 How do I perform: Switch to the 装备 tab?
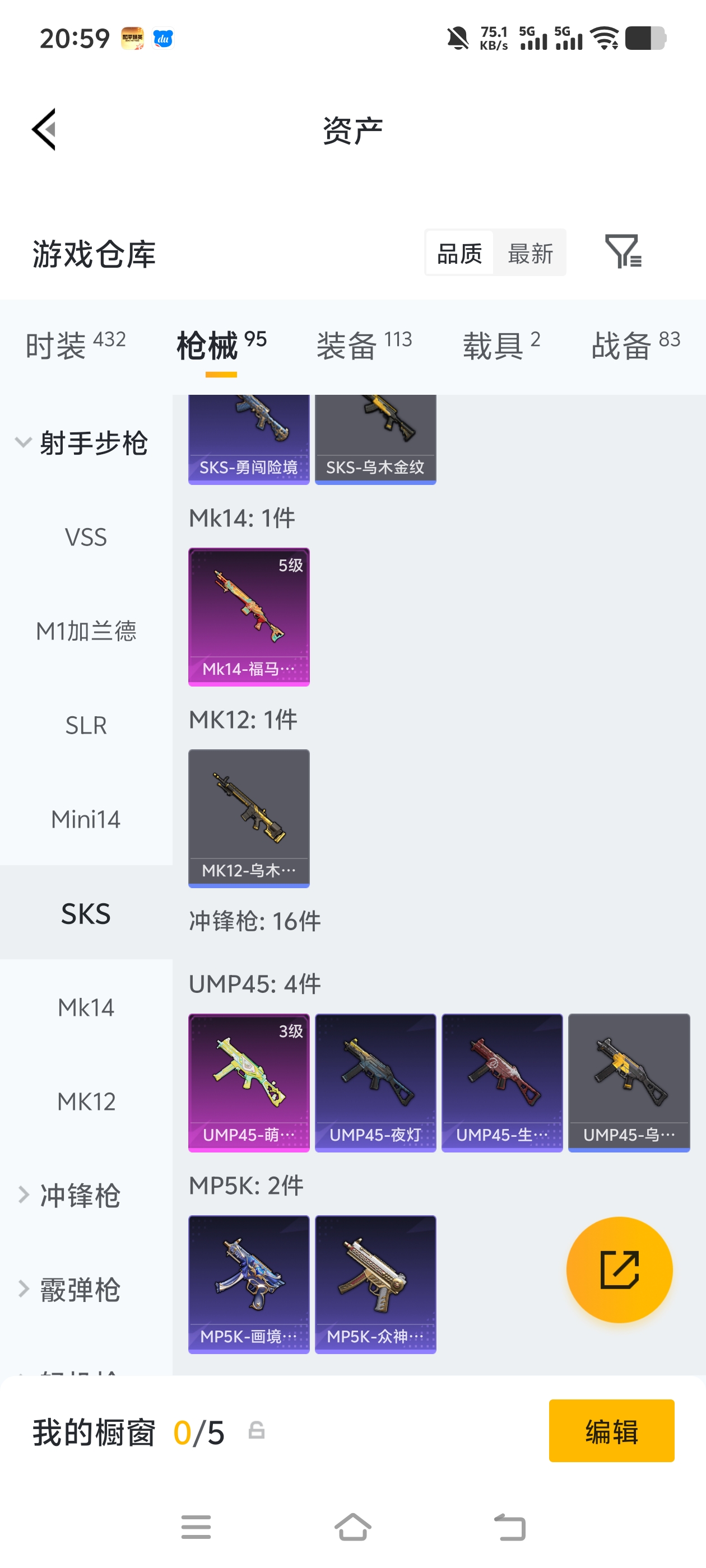click(x=364, y=345)
